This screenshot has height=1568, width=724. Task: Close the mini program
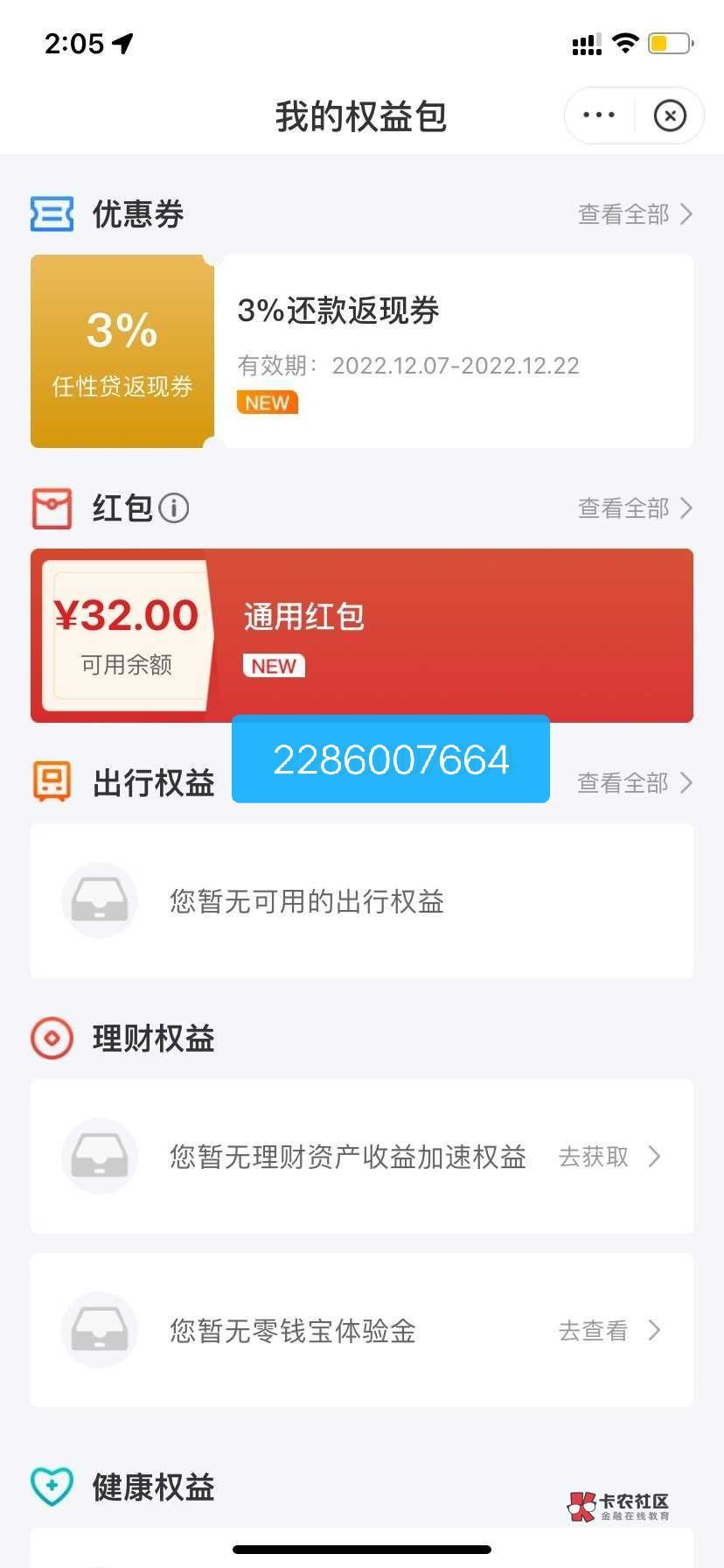point(670,115)
